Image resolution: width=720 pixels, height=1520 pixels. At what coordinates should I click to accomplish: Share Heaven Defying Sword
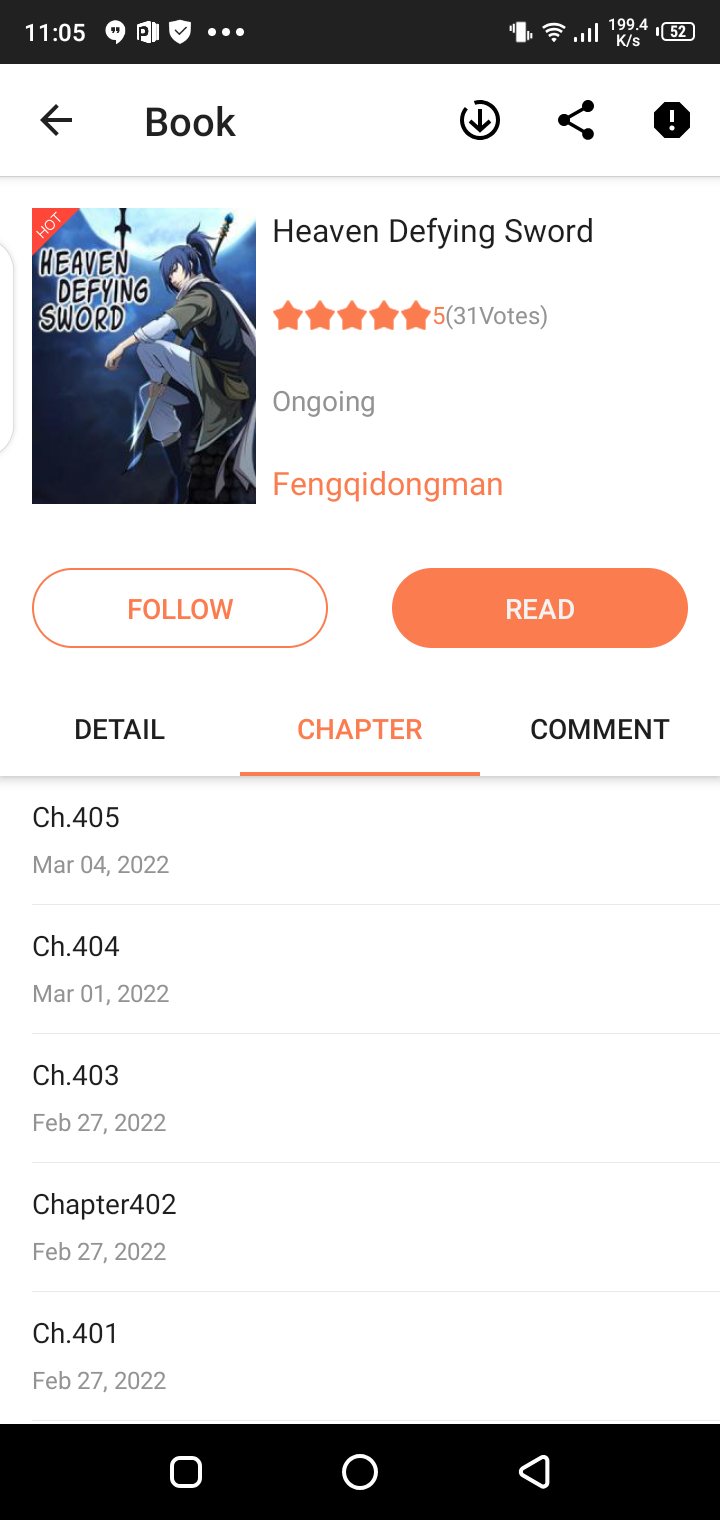pyautogui.click(x=576, y=121)
